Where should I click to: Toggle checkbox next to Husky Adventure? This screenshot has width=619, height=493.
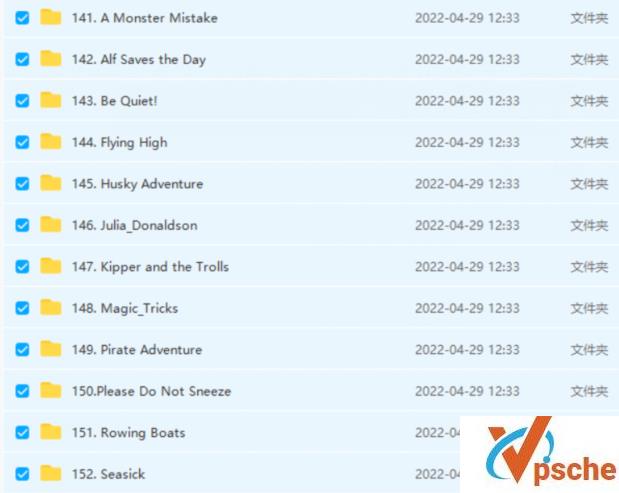point(22,184)
